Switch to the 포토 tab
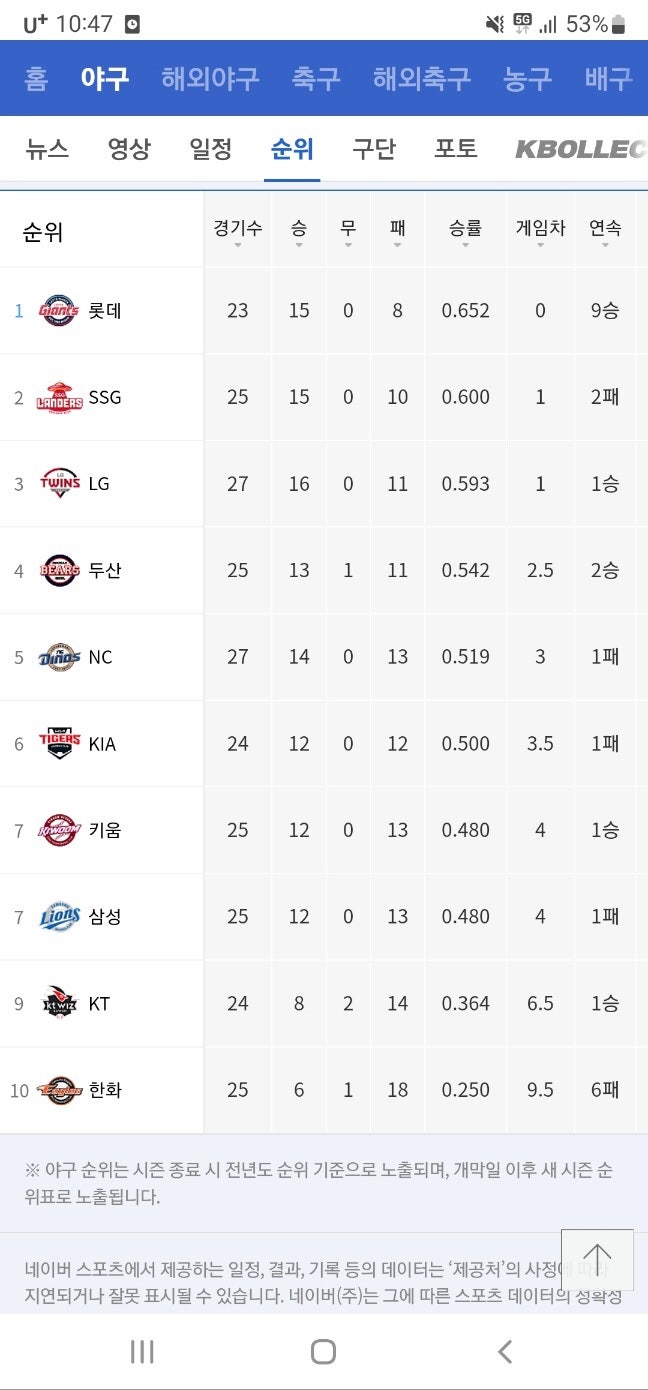Image resolution: width=648 pixels, height=1390 pixels. pos(456,150)
